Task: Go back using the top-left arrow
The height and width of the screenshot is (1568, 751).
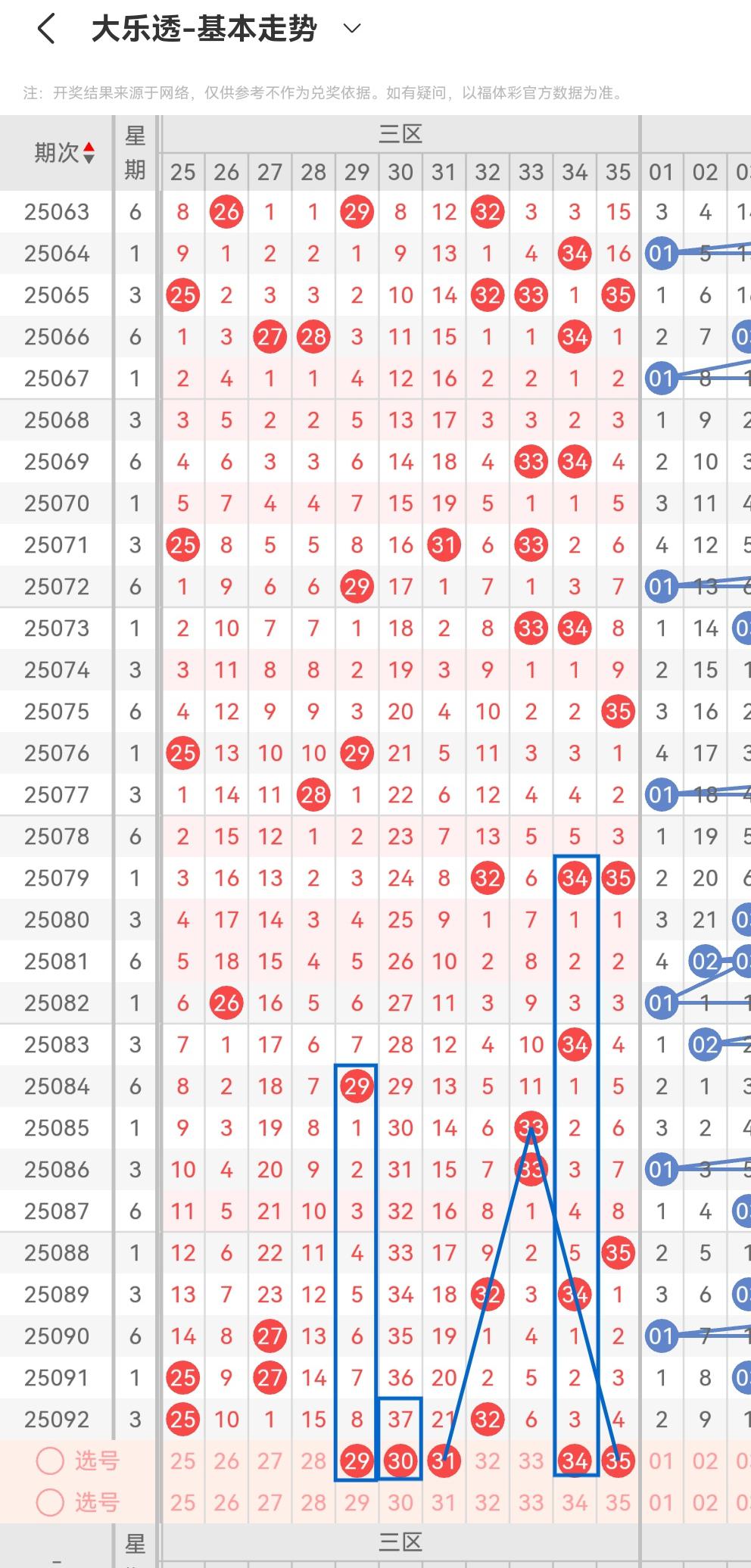Action: point(46,30)
